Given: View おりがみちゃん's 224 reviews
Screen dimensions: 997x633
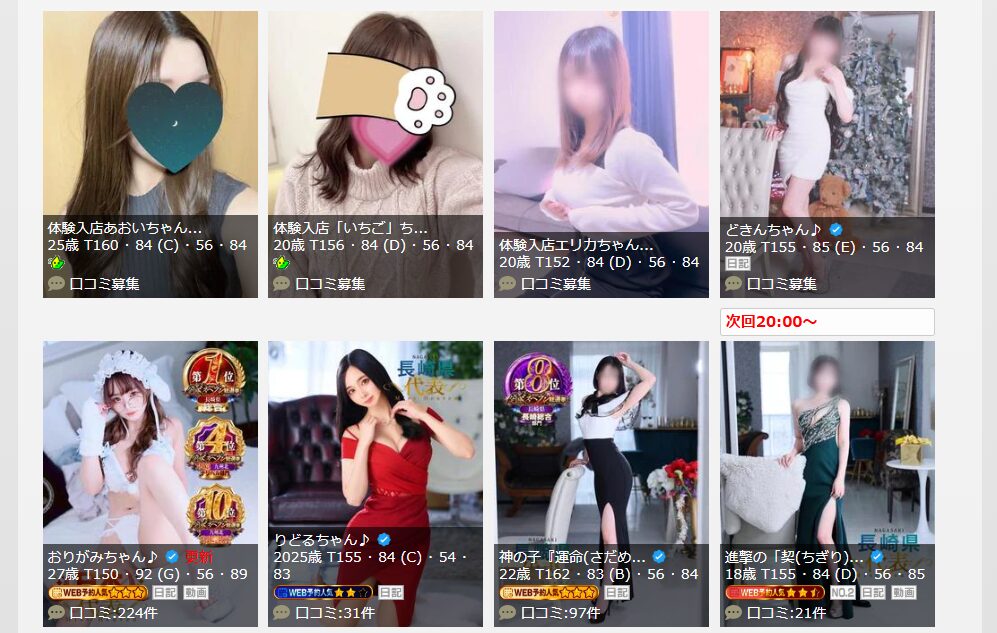Looking at the screenshot, I should pos(107,613).
